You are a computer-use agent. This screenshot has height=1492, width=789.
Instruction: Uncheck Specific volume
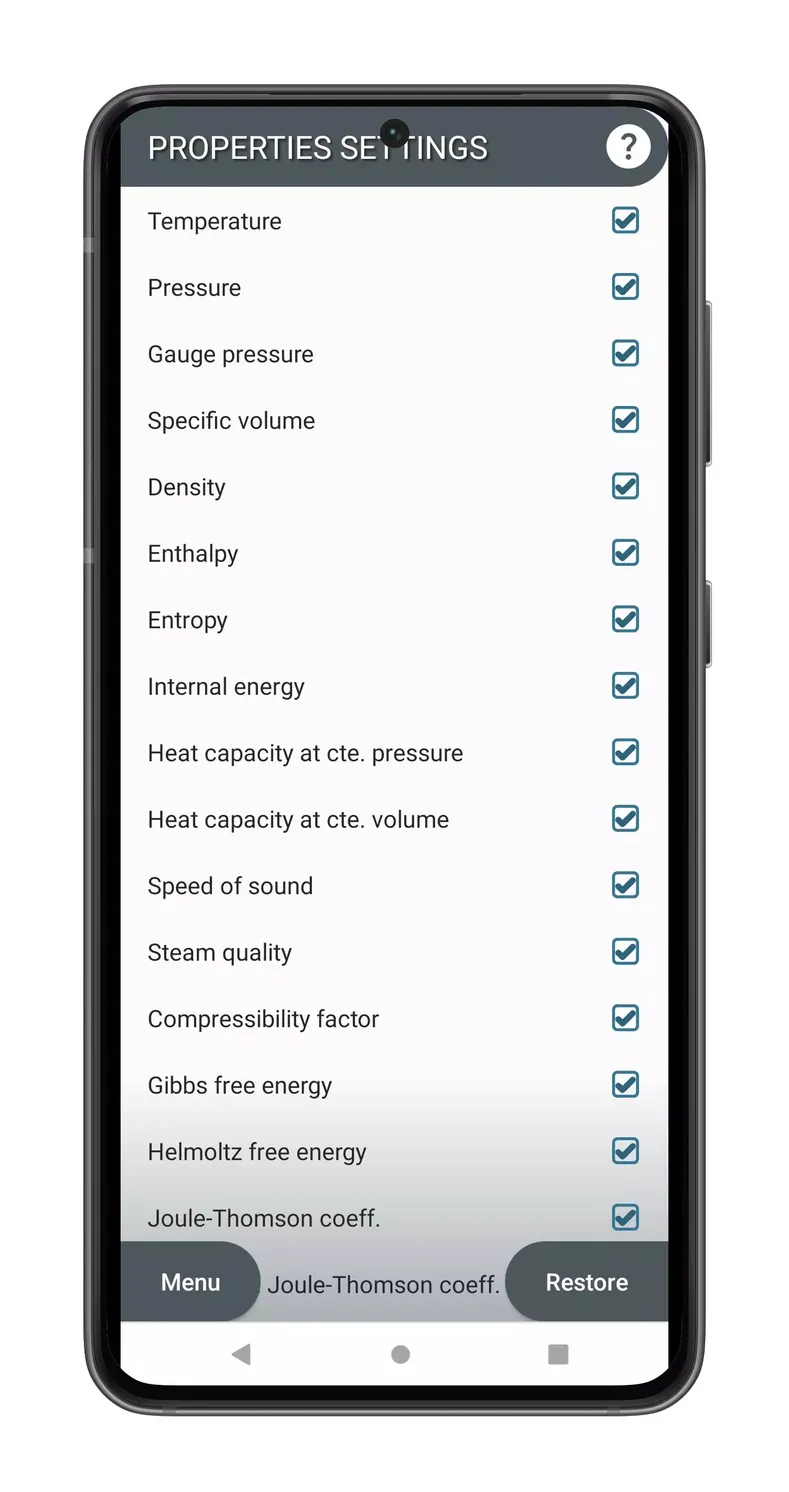(625, 420)
